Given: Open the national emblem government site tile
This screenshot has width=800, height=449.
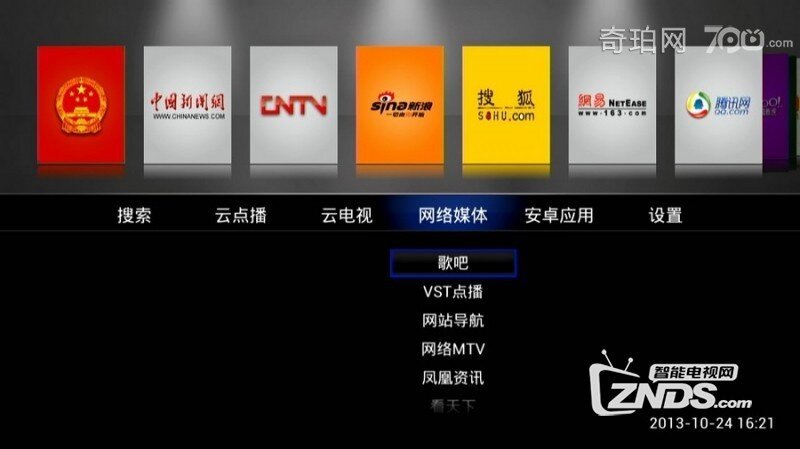Looking at the screenshot, I should coord(81,105).
